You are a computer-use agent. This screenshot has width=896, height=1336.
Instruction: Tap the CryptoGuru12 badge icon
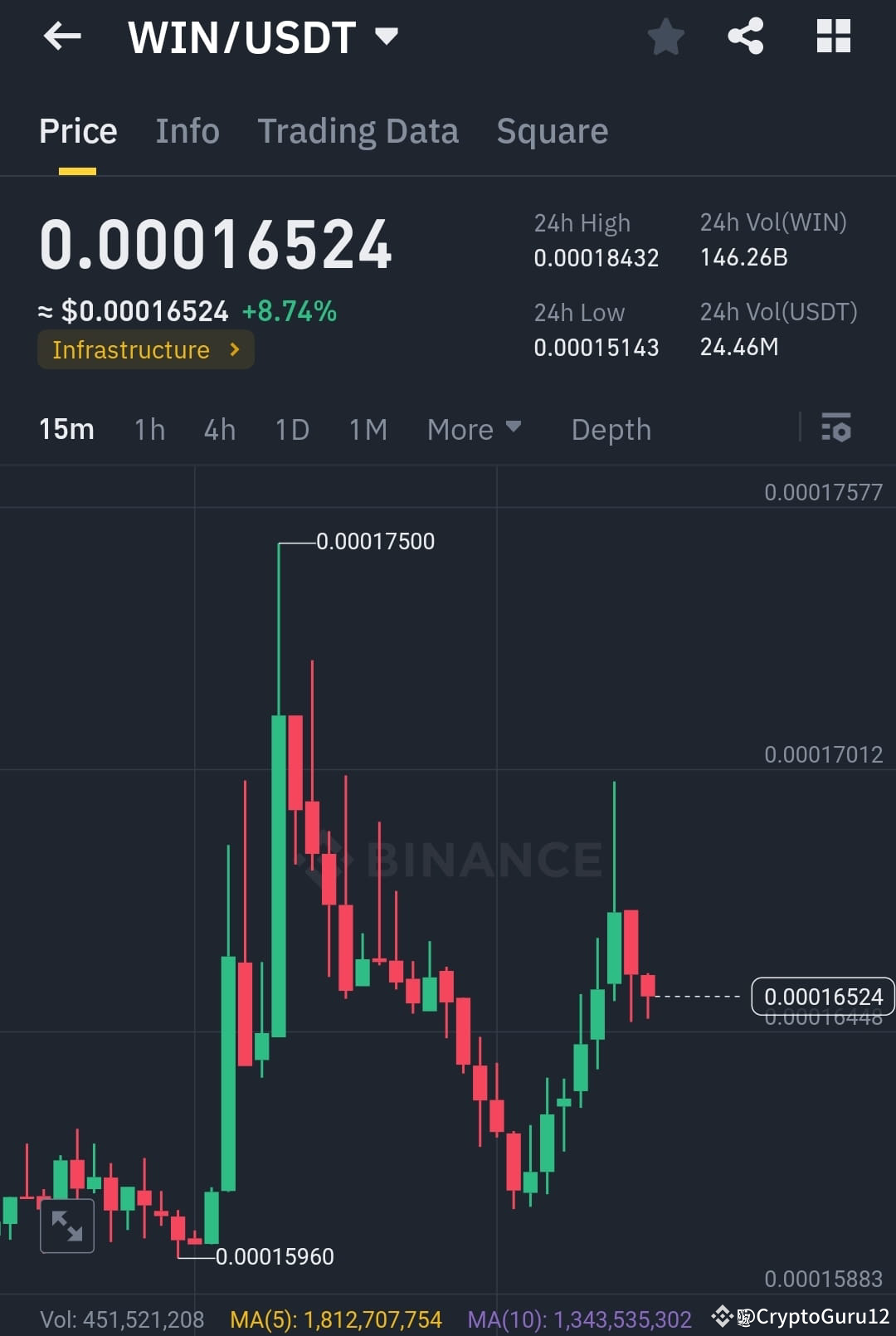tap(722, 1317)
